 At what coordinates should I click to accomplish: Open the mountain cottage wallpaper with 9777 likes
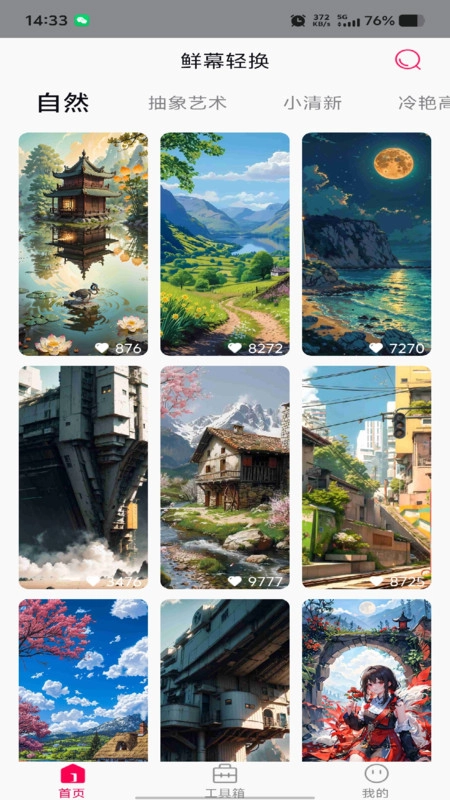pyautogui.click(x=225, y=477)
